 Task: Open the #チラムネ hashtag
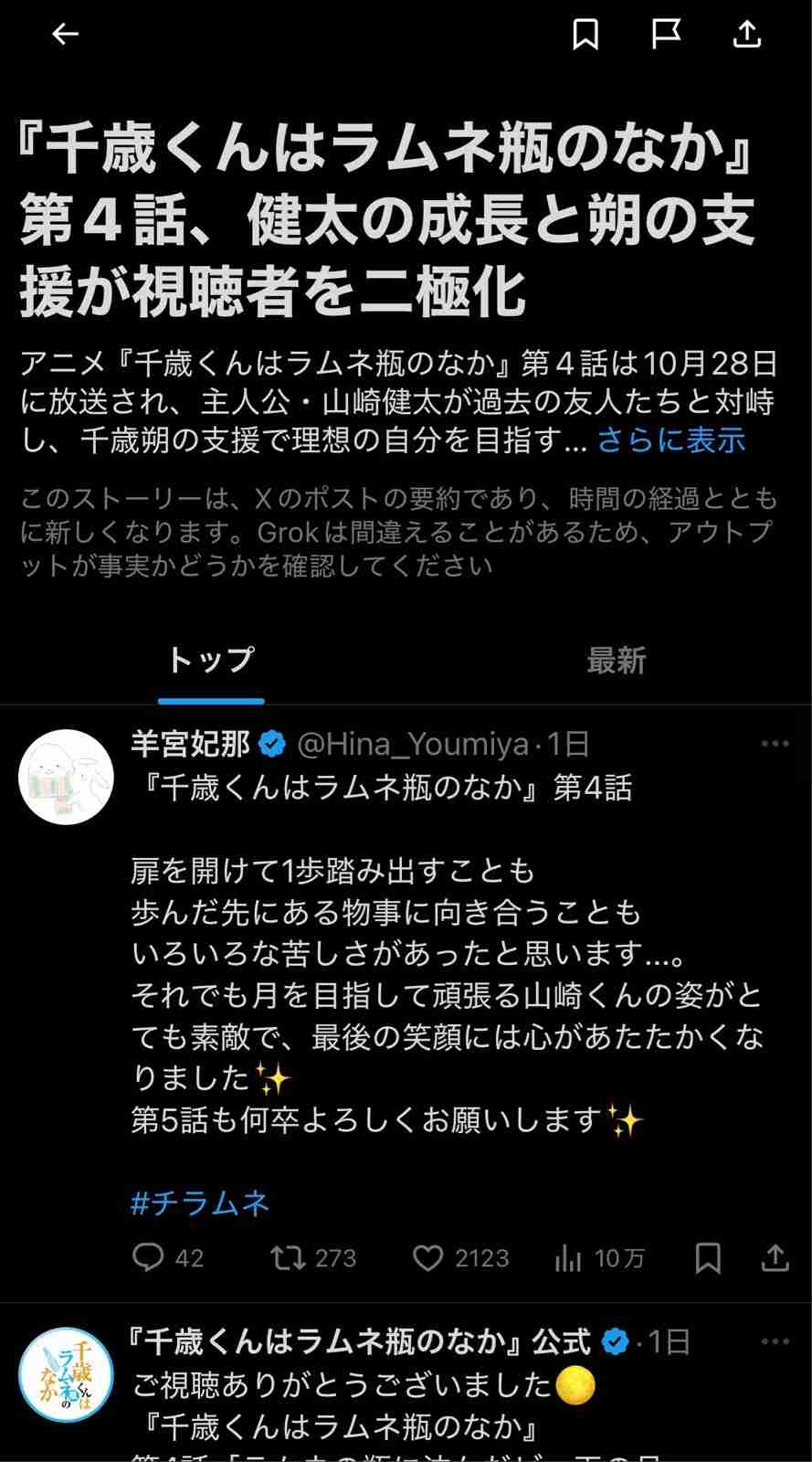(200, 1202)
